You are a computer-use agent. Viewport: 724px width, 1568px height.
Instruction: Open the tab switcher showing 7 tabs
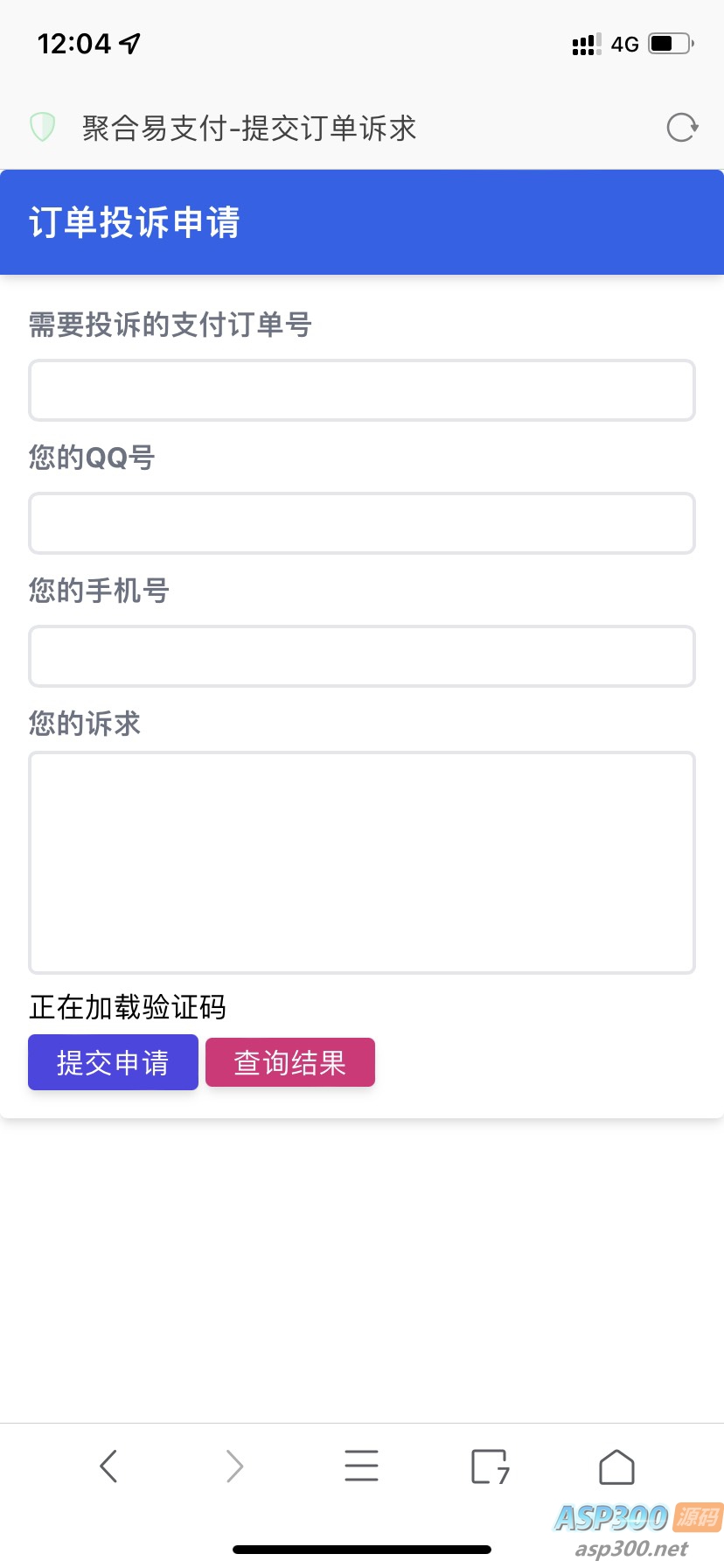(x=489, y=1466)
